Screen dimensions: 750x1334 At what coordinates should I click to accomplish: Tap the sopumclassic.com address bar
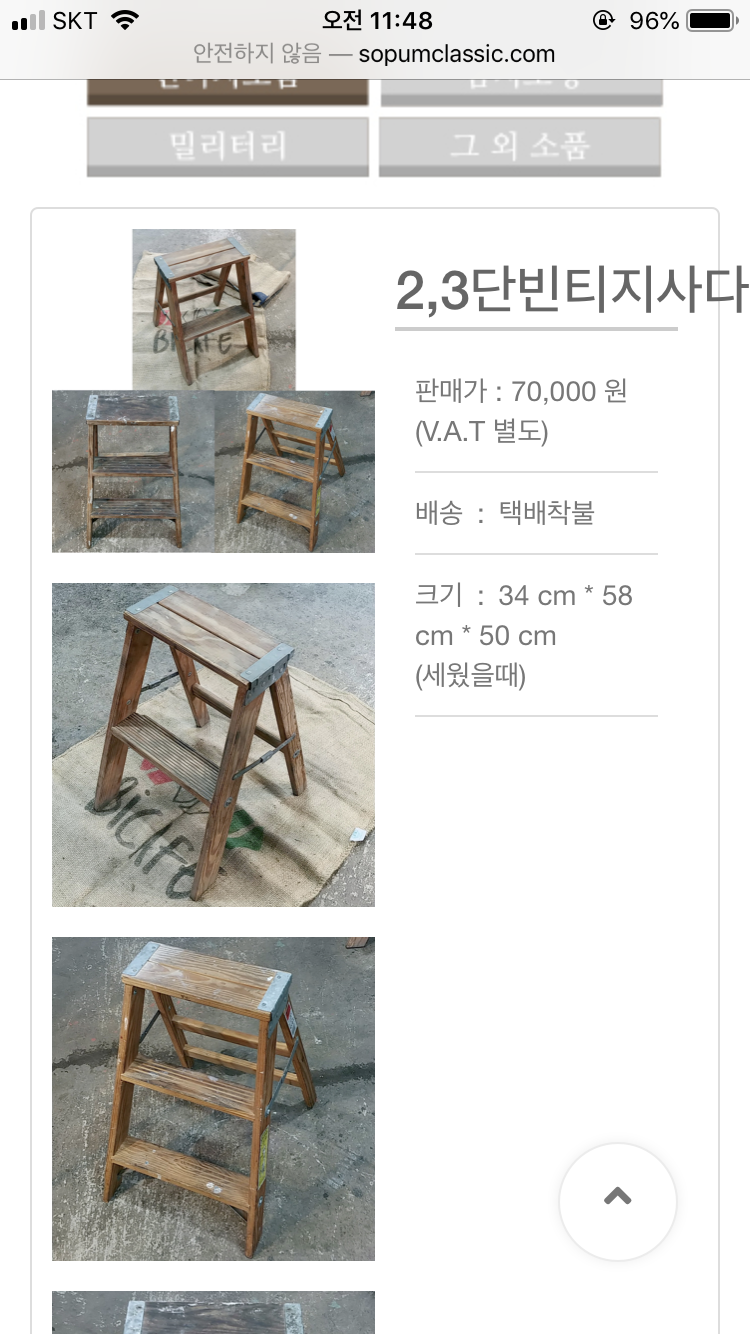point(375,54)
